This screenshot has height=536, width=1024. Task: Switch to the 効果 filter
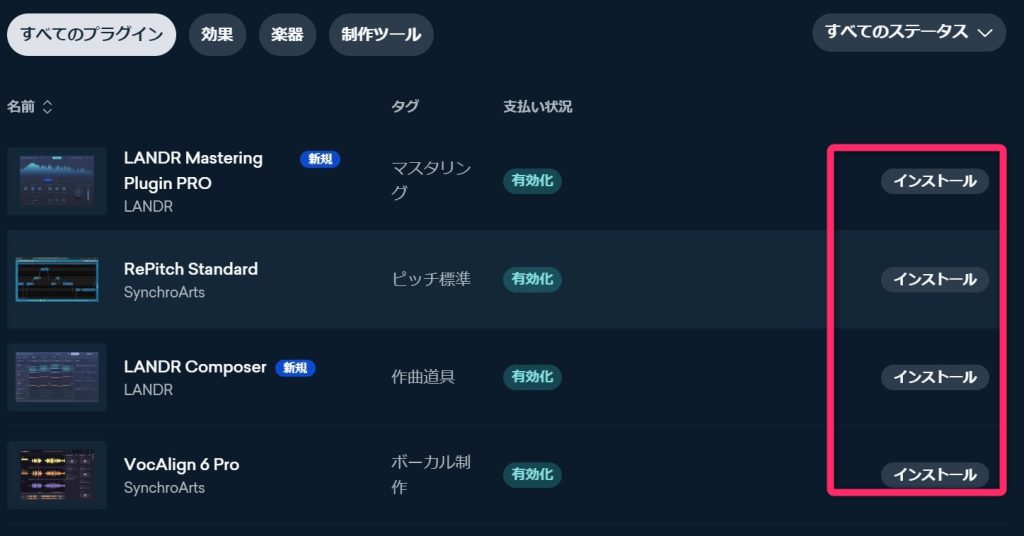[x=217, y=34]
